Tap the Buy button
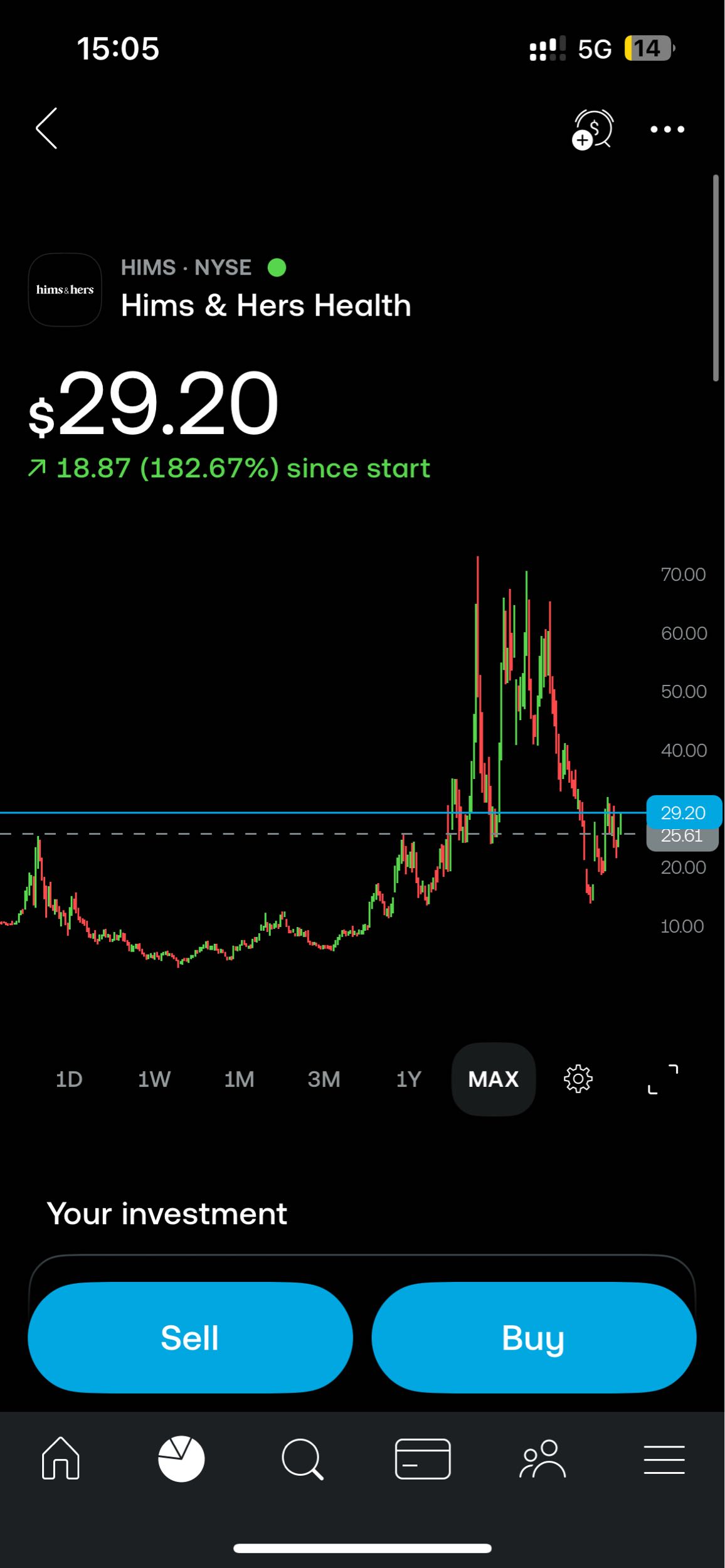This screenshot has width=725, height=1568. [534, 1338]
